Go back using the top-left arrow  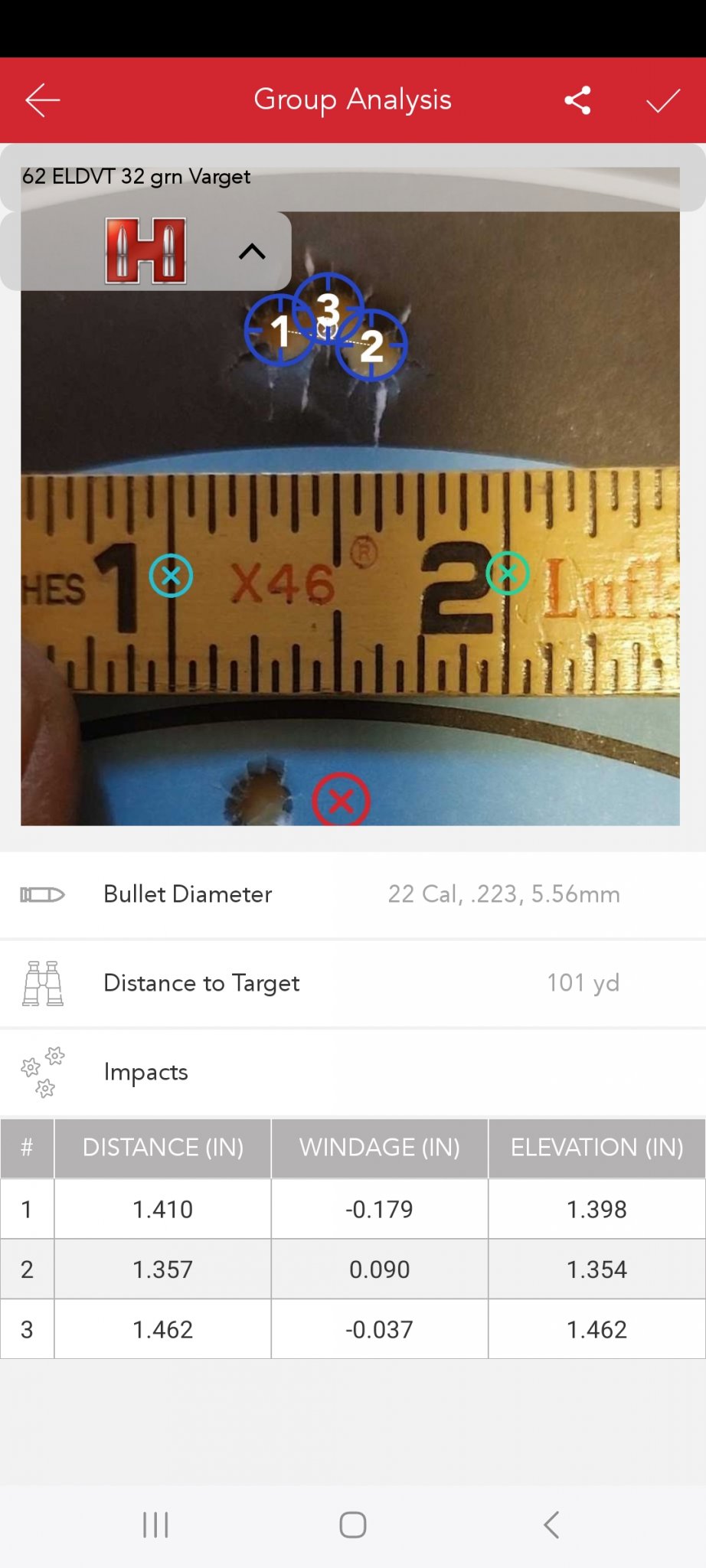click(43, 100)
